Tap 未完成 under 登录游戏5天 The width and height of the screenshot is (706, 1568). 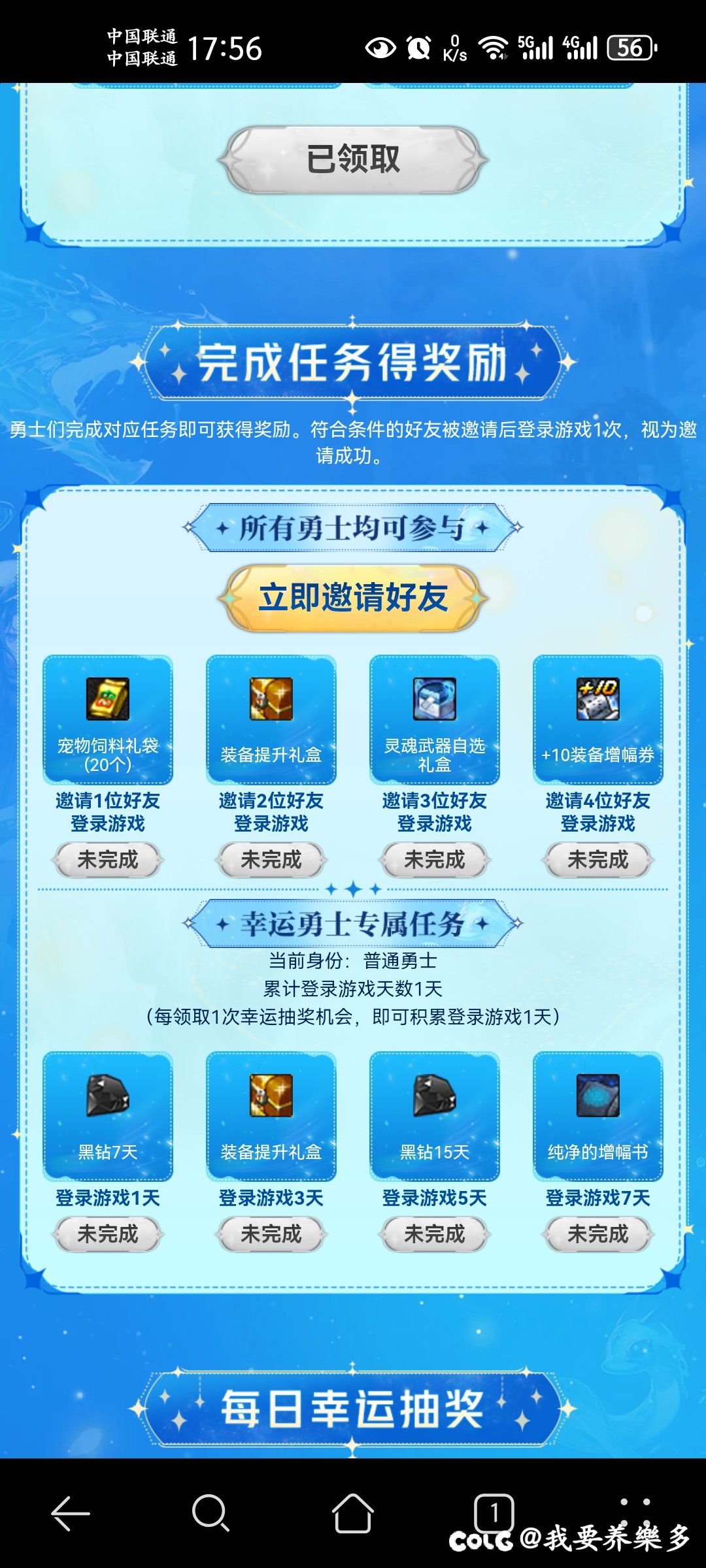435,1233
